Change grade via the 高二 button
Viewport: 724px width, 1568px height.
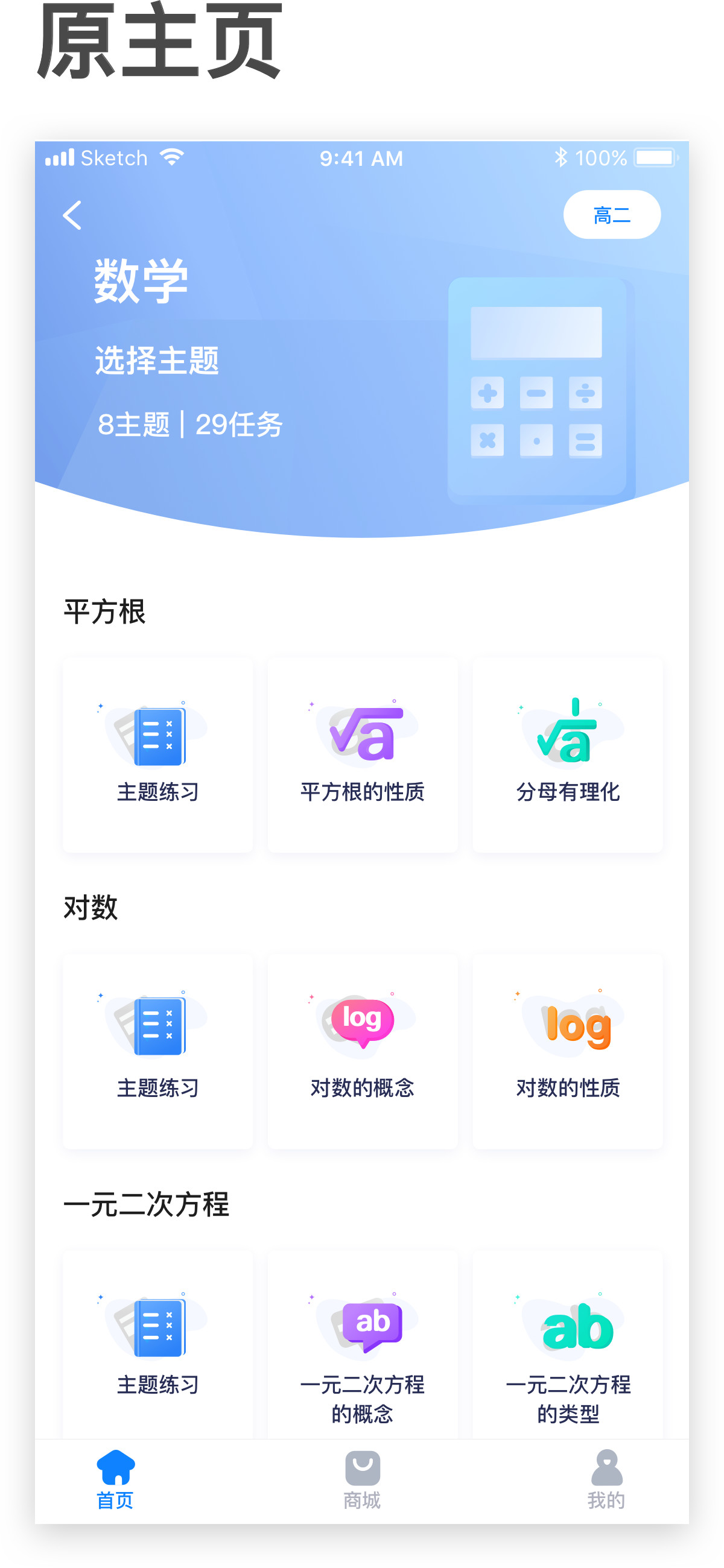[611, 215]
